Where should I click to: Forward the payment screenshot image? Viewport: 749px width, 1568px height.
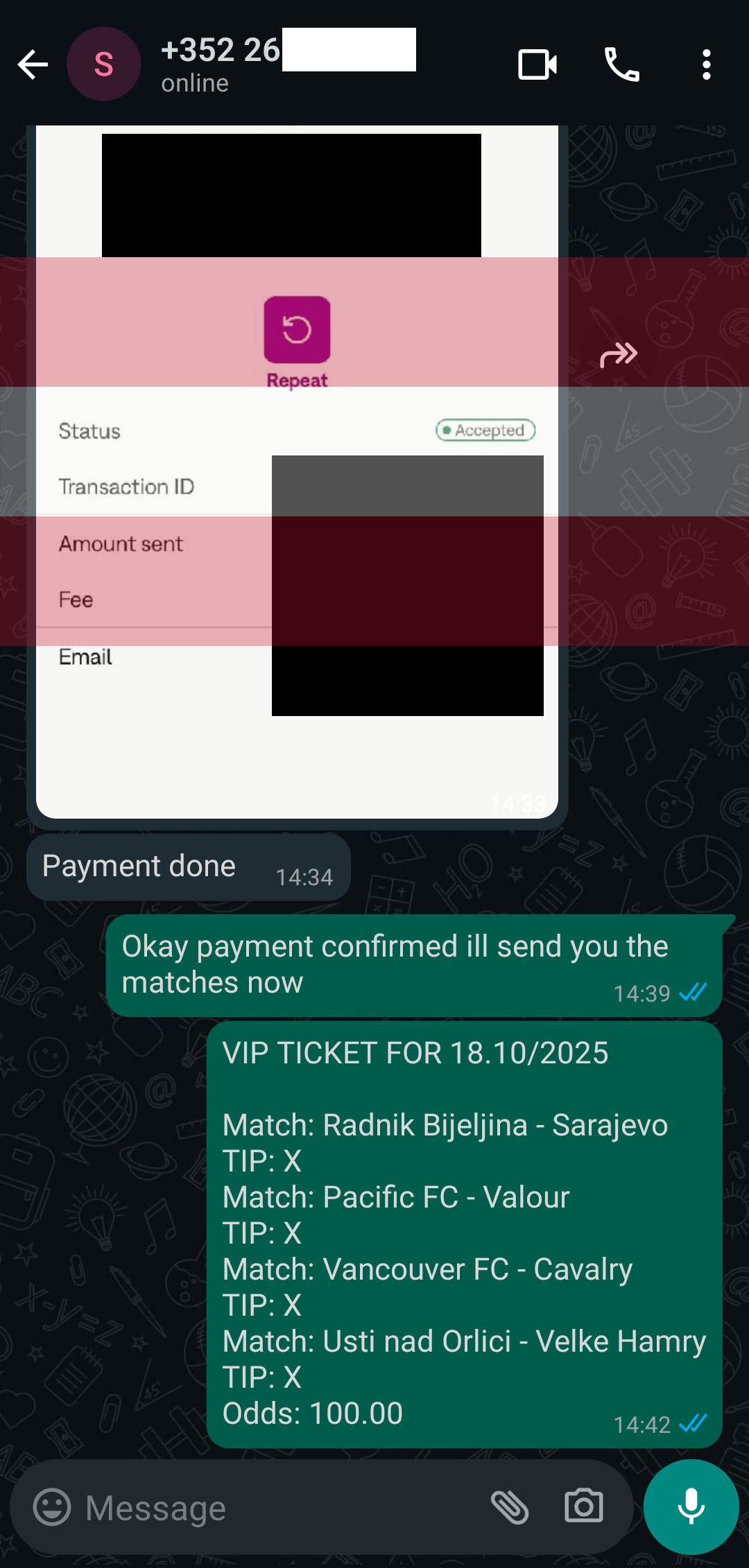click(618, 355)
